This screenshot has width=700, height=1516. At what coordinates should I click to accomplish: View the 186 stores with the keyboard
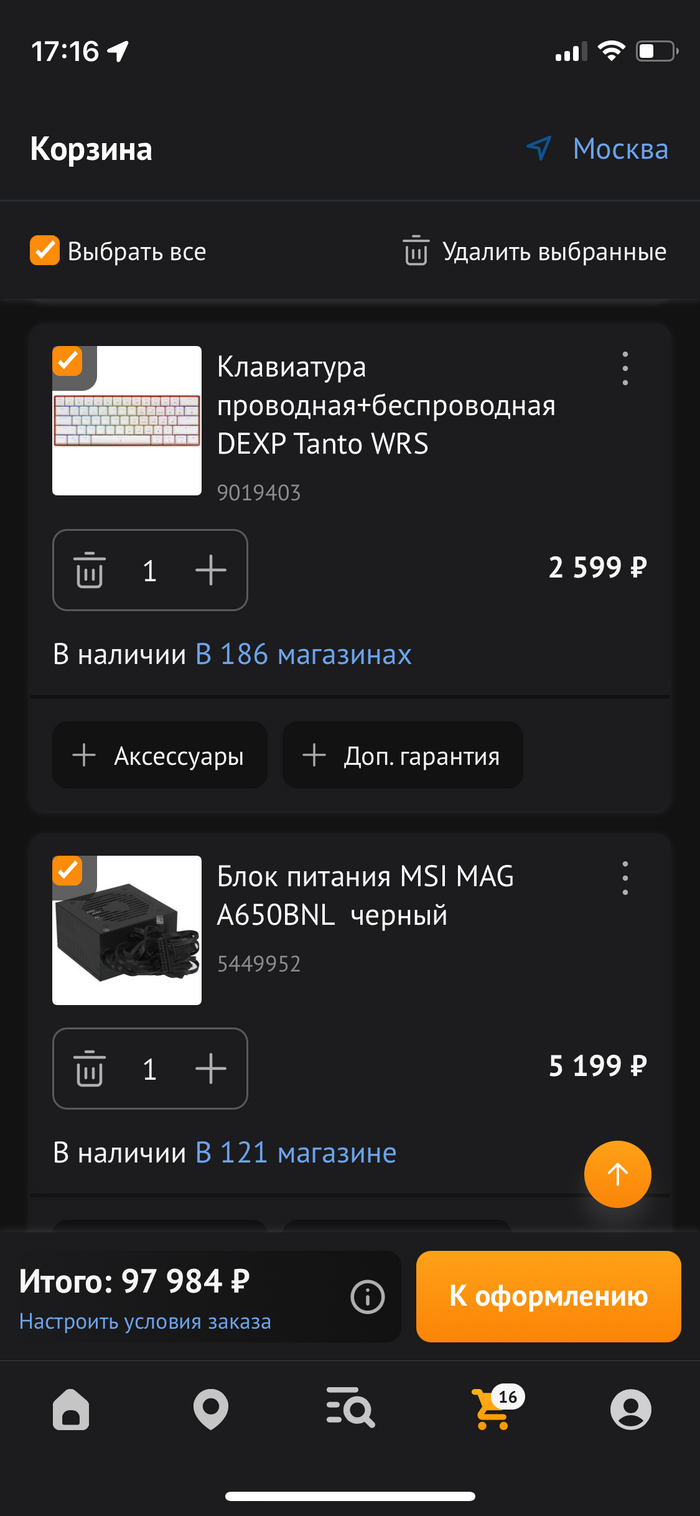click(303, 654)
